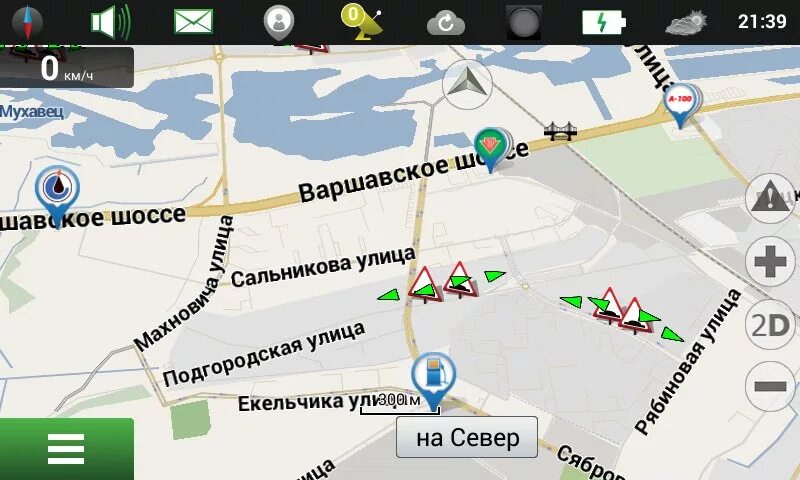Open the cloud updates icon
800x480 pixels.
point(445,21)
